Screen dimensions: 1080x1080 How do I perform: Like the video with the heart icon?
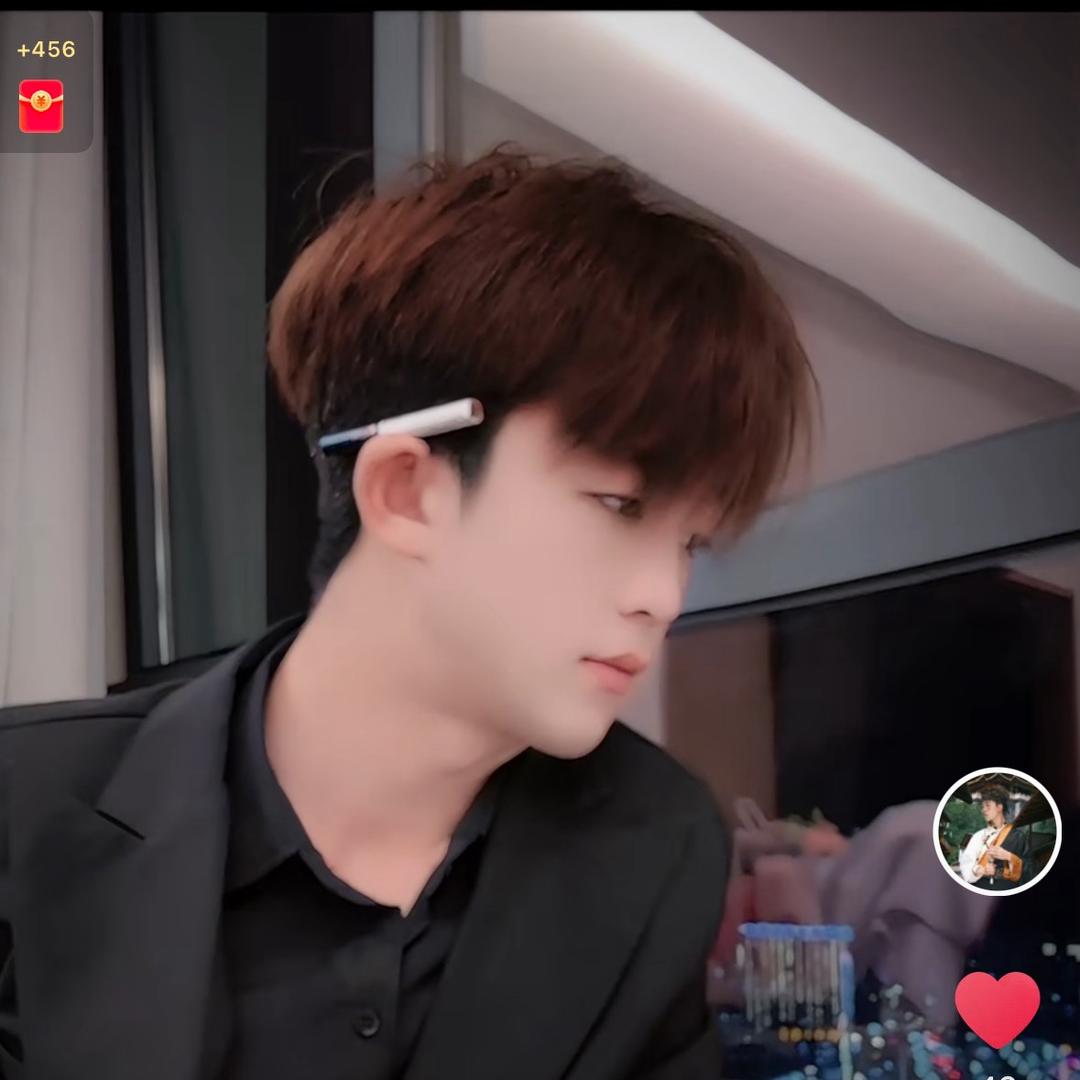997,1008
